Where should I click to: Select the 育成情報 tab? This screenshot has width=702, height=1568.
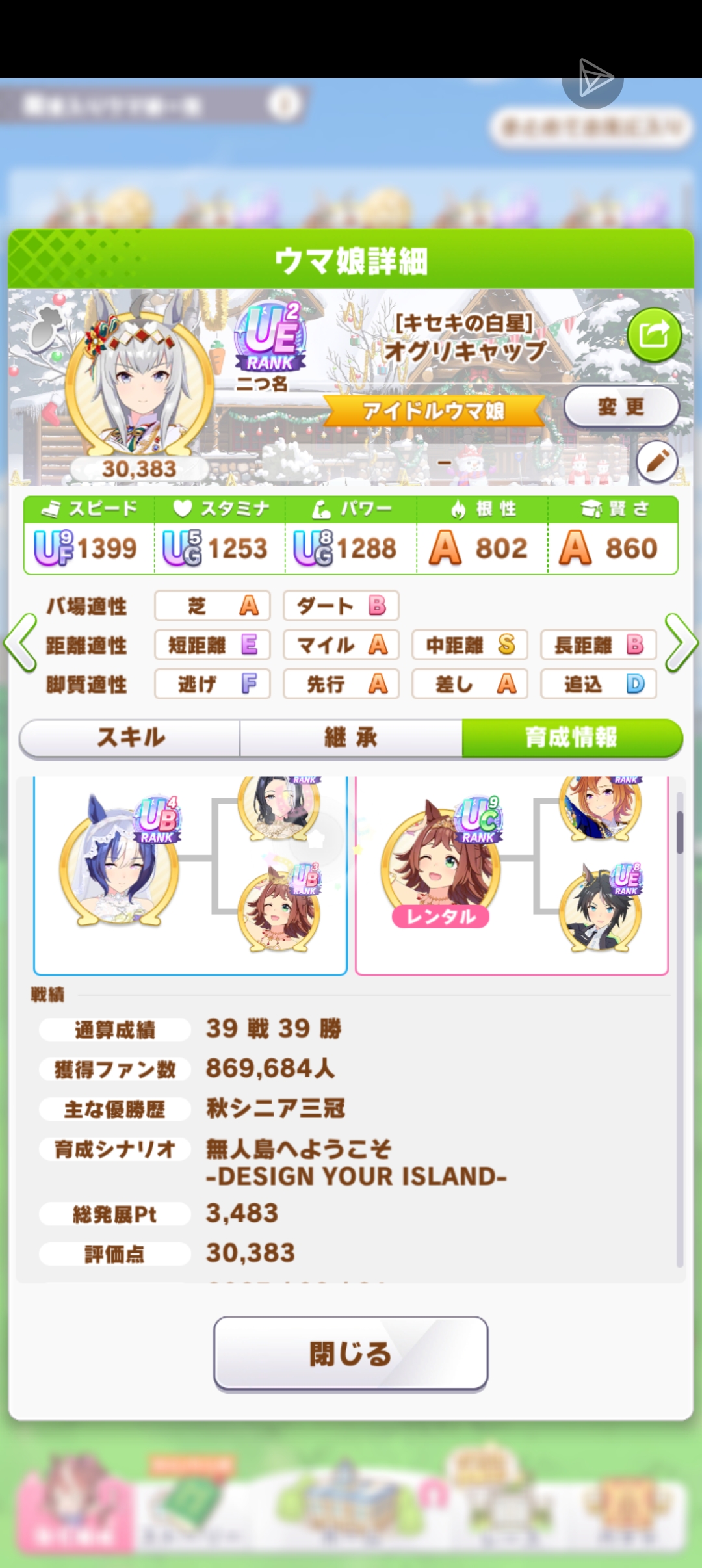571,738
